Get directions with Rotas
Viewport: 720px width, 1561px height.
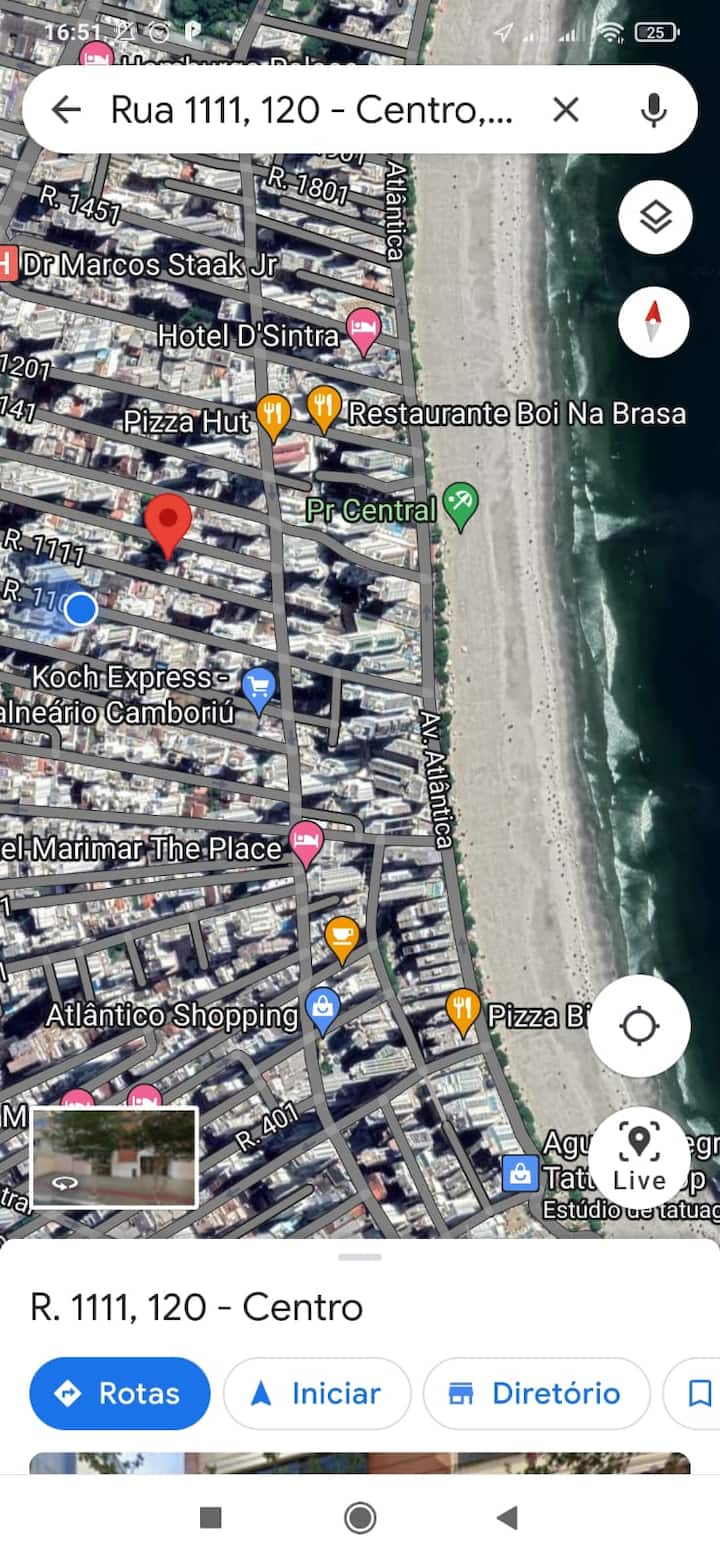(120, 1393)
